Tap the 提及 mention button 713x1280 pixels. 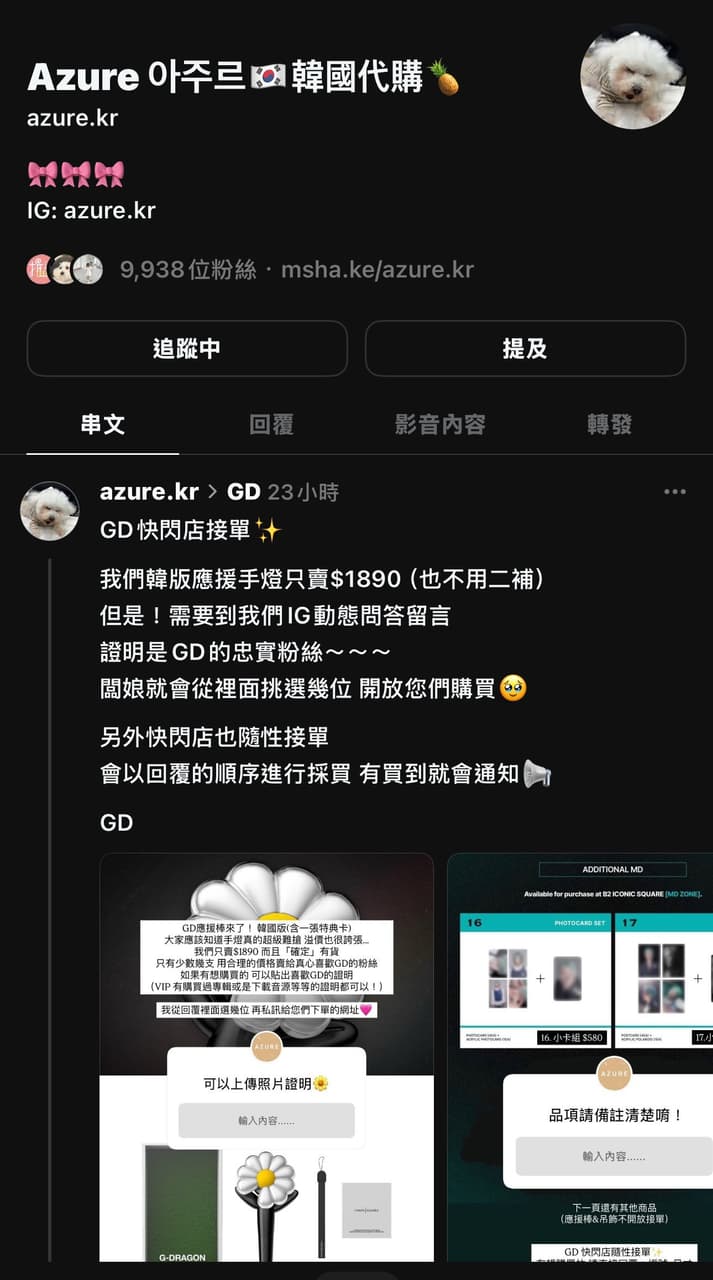[525, 348]
